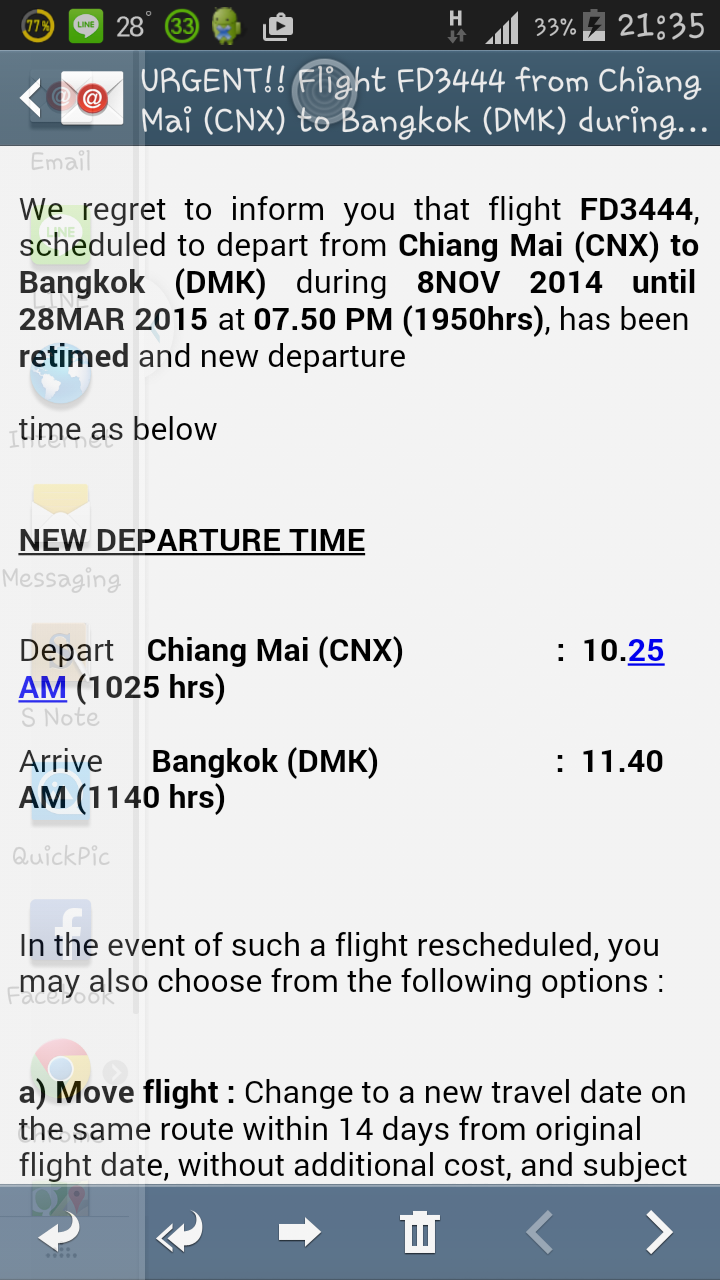Forward this flight email
Screen dimensions: 720x1280
[300, 1233]
